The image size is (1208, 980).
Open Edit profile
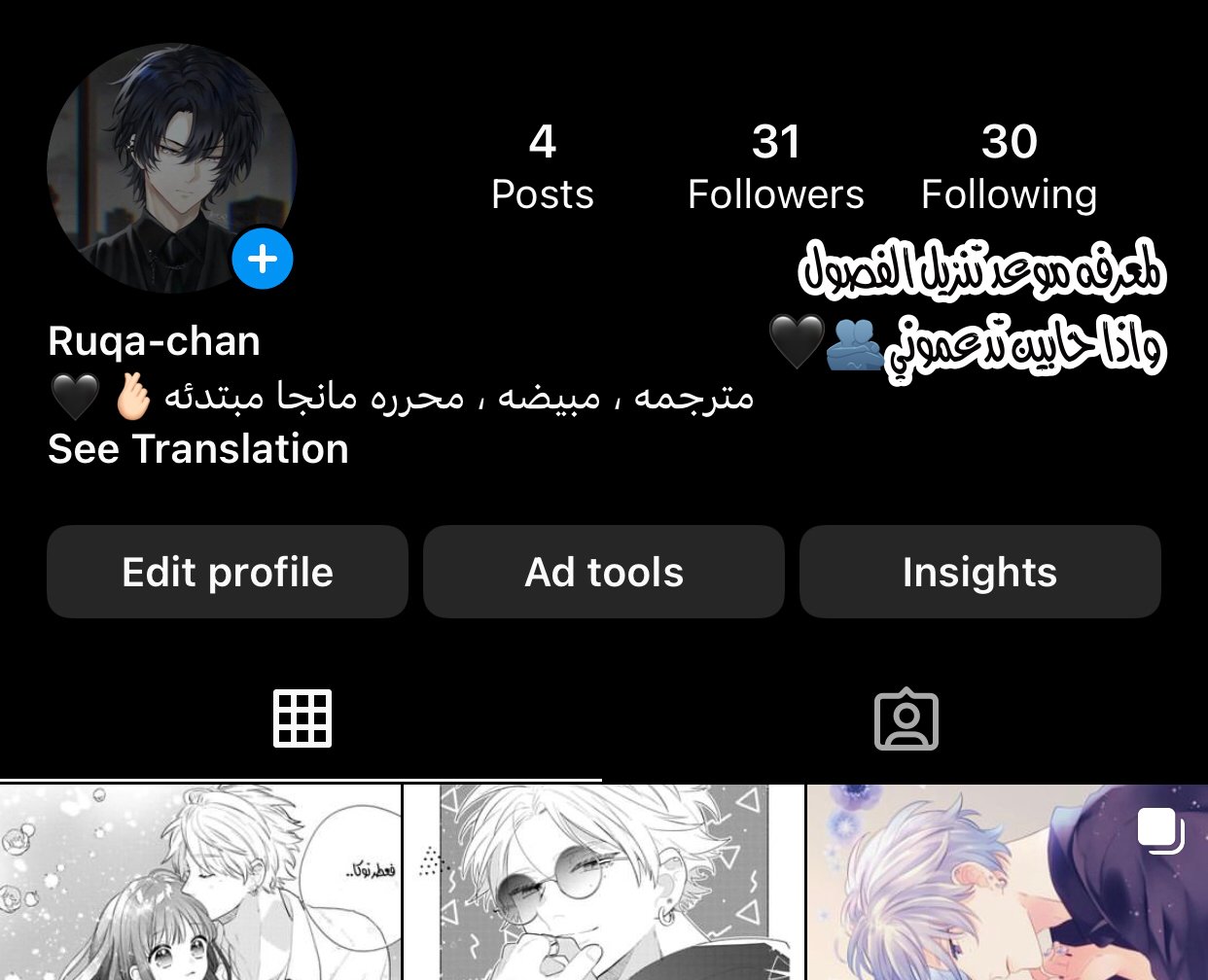(228, 572)
